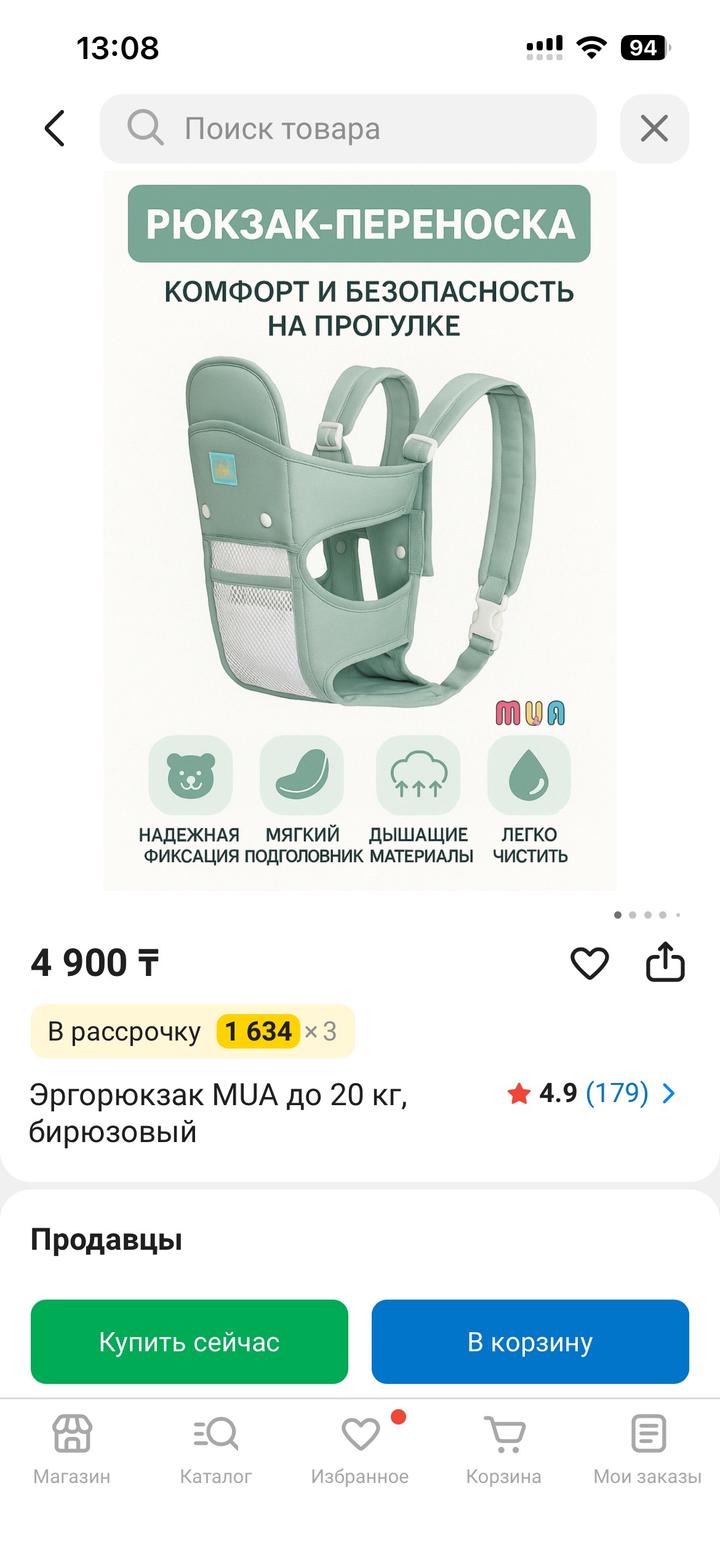720x1558 pixels.
Task: Add the product to favorites with heart
Action: pyautogui.click(x=589, y=963)
